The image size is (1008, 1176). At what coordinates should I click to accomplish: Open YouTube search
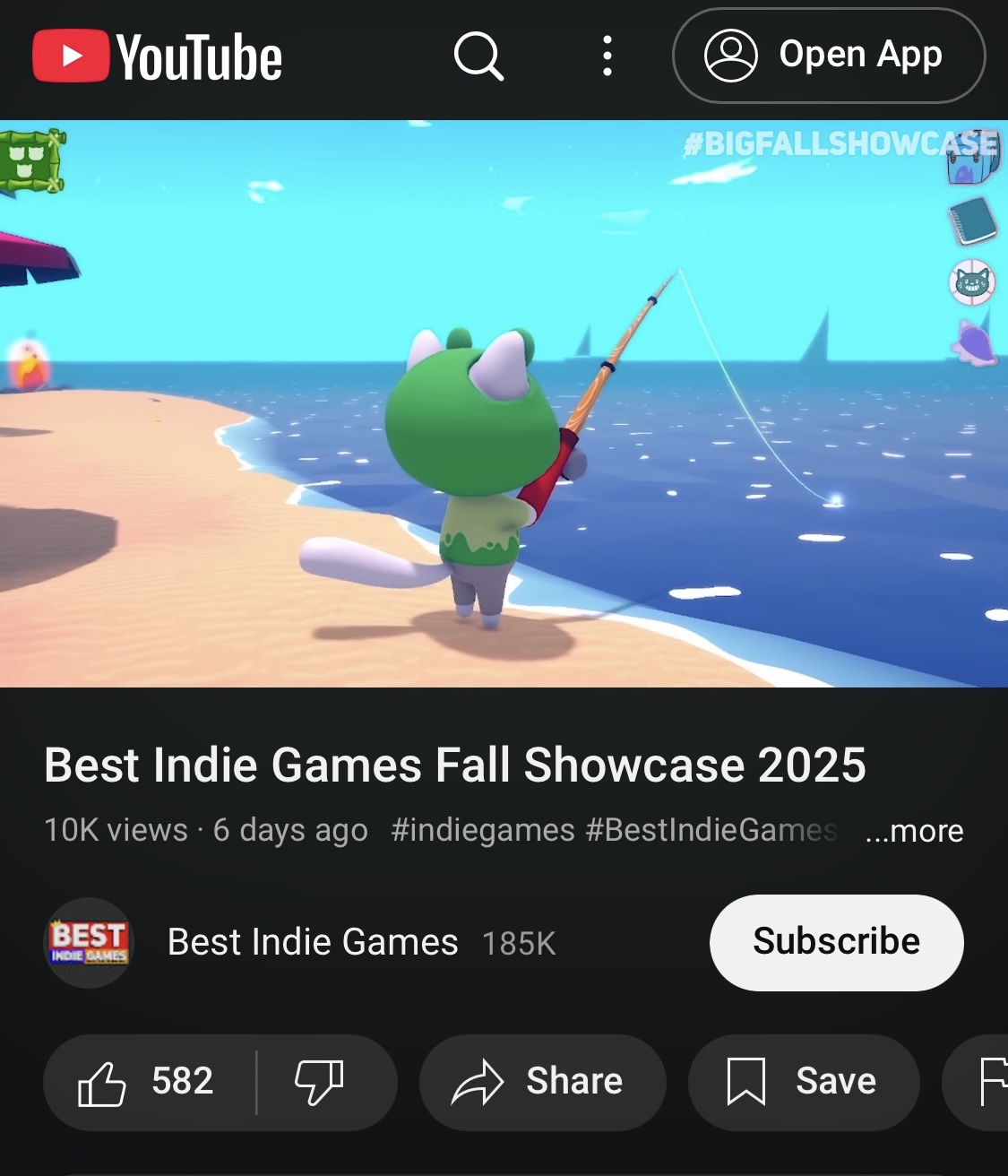tap(478, 56)
